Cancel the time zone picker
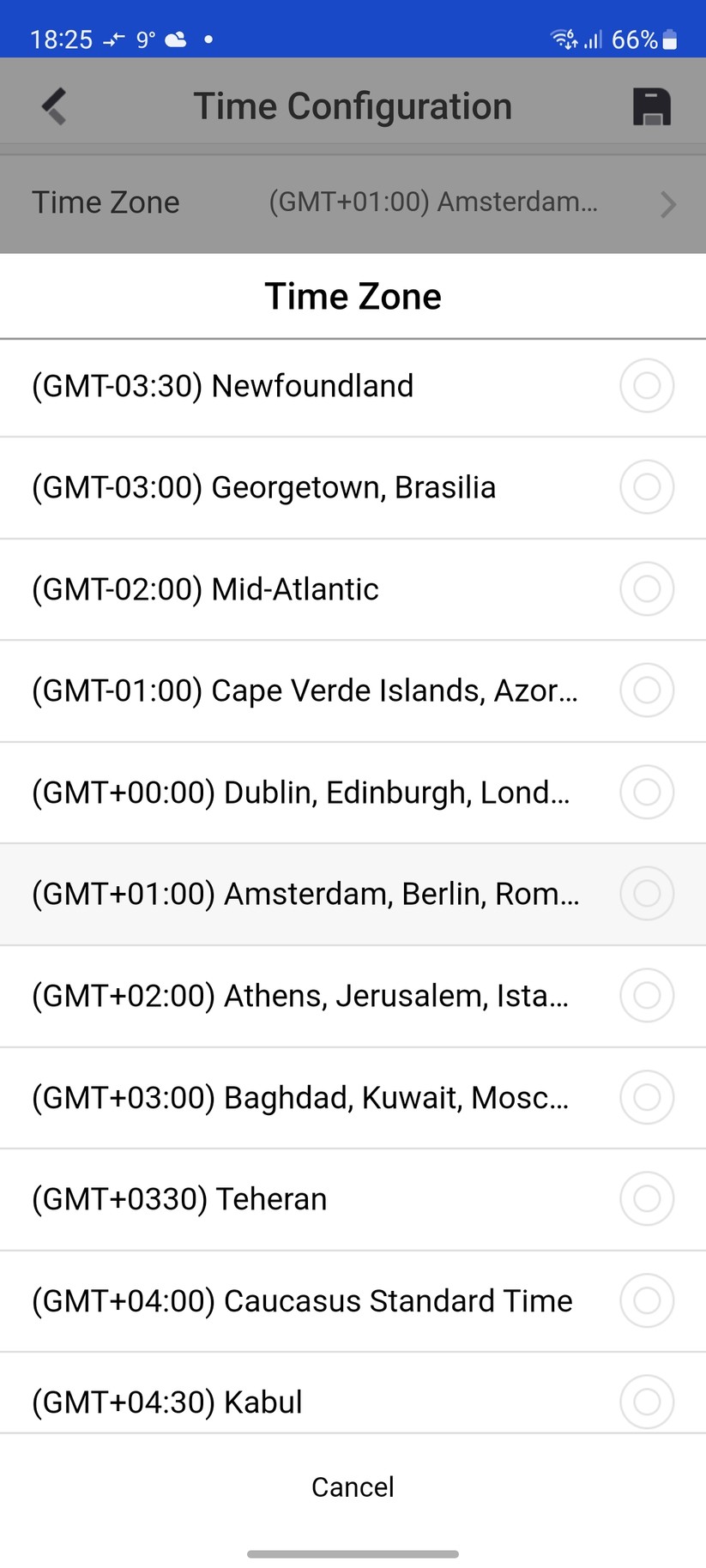This screenshot has width=706, height=1568. point(353,1487)
